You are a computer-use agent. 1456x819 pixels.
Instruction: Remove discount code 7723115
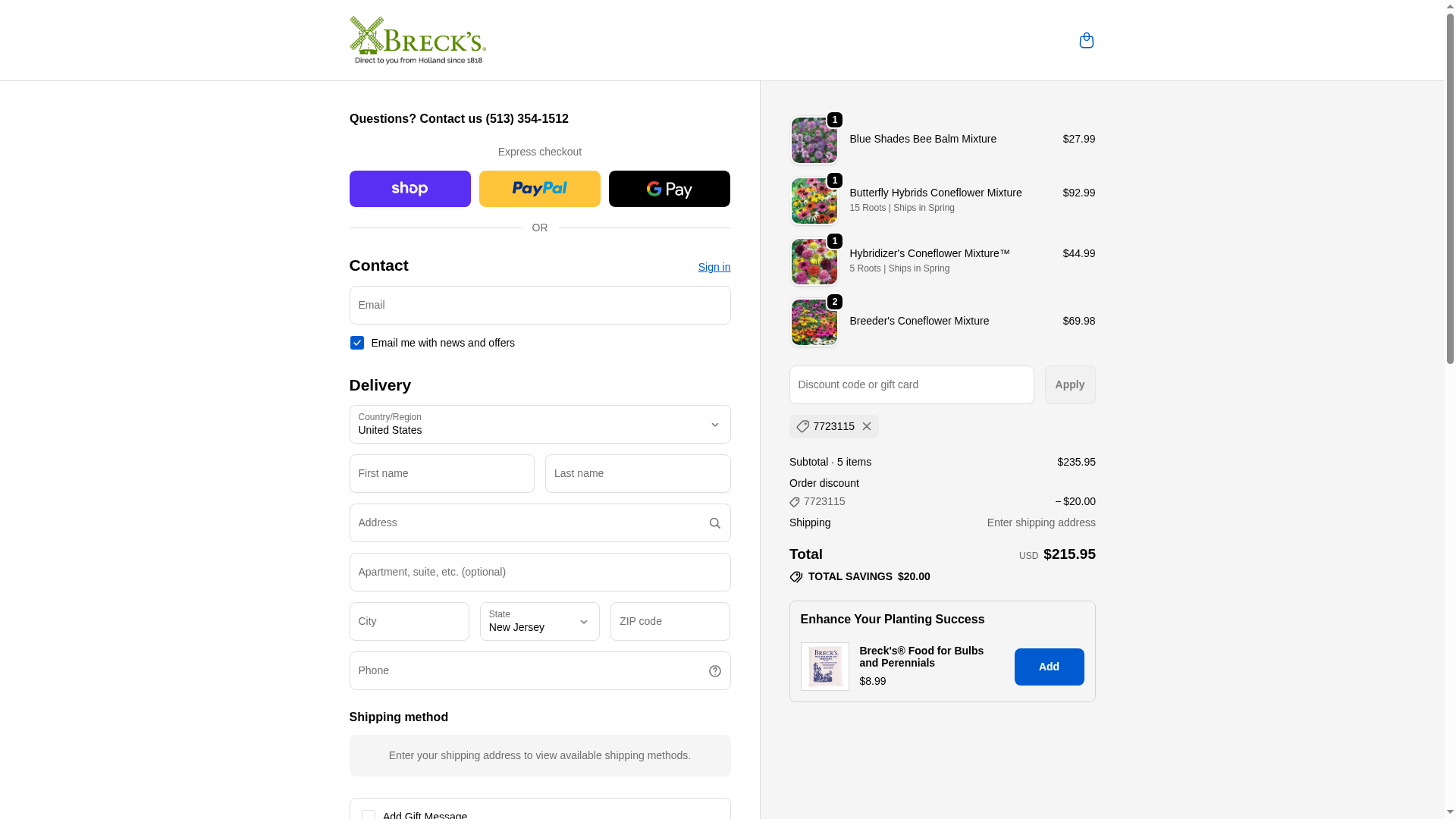(866, 427)
